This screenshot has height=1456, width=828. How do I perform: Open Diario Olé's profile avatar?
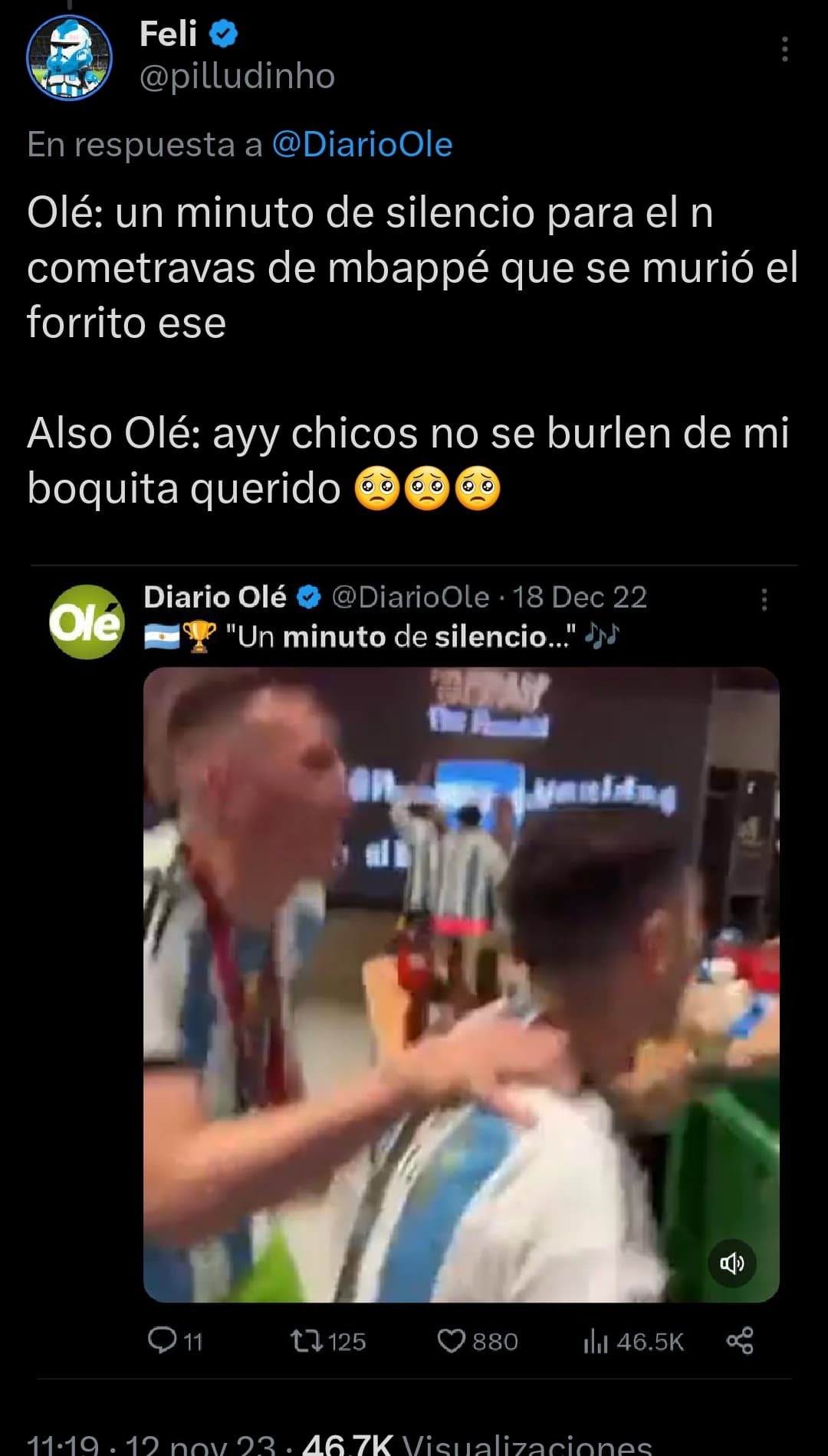tap(87, 622)
